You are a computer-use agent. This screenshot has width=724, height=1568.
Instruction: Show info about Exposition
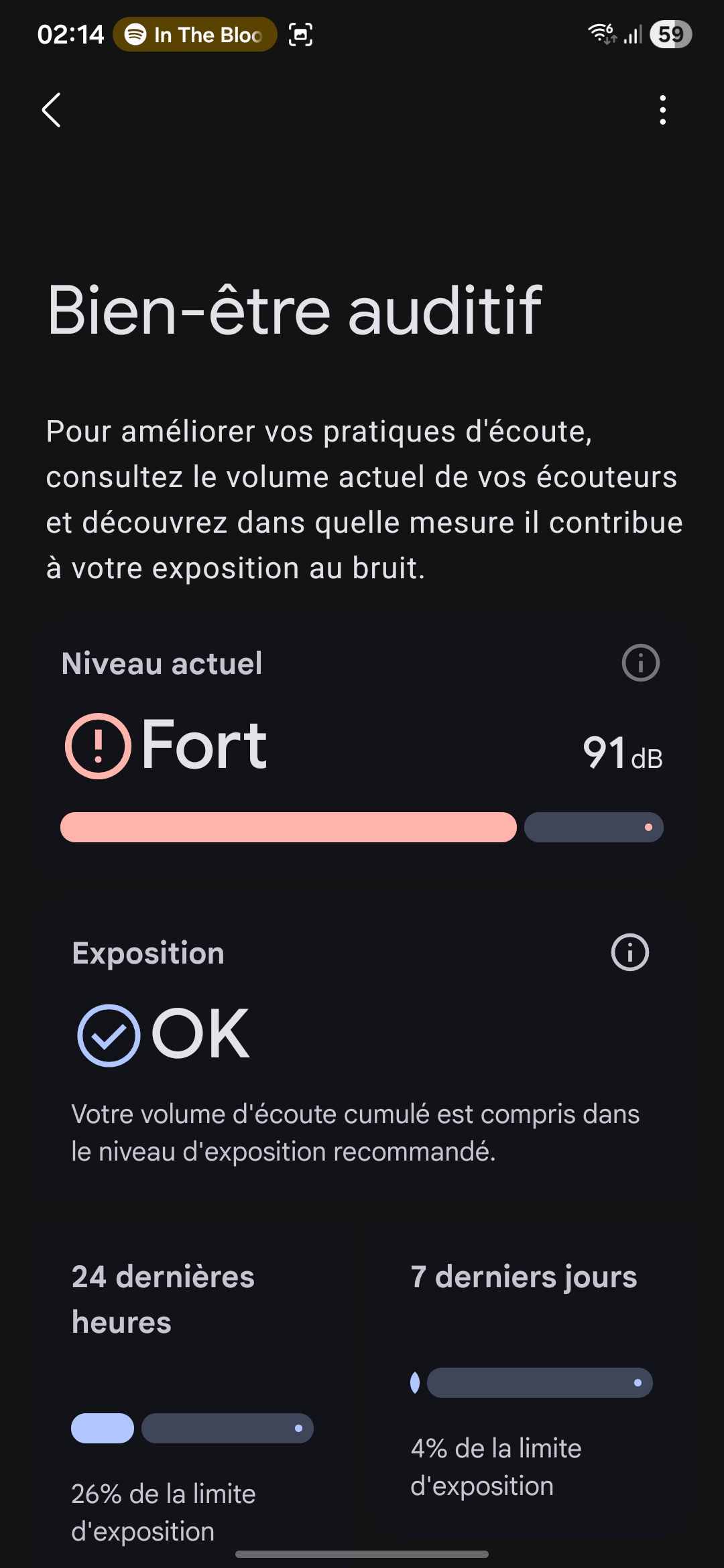629,952
